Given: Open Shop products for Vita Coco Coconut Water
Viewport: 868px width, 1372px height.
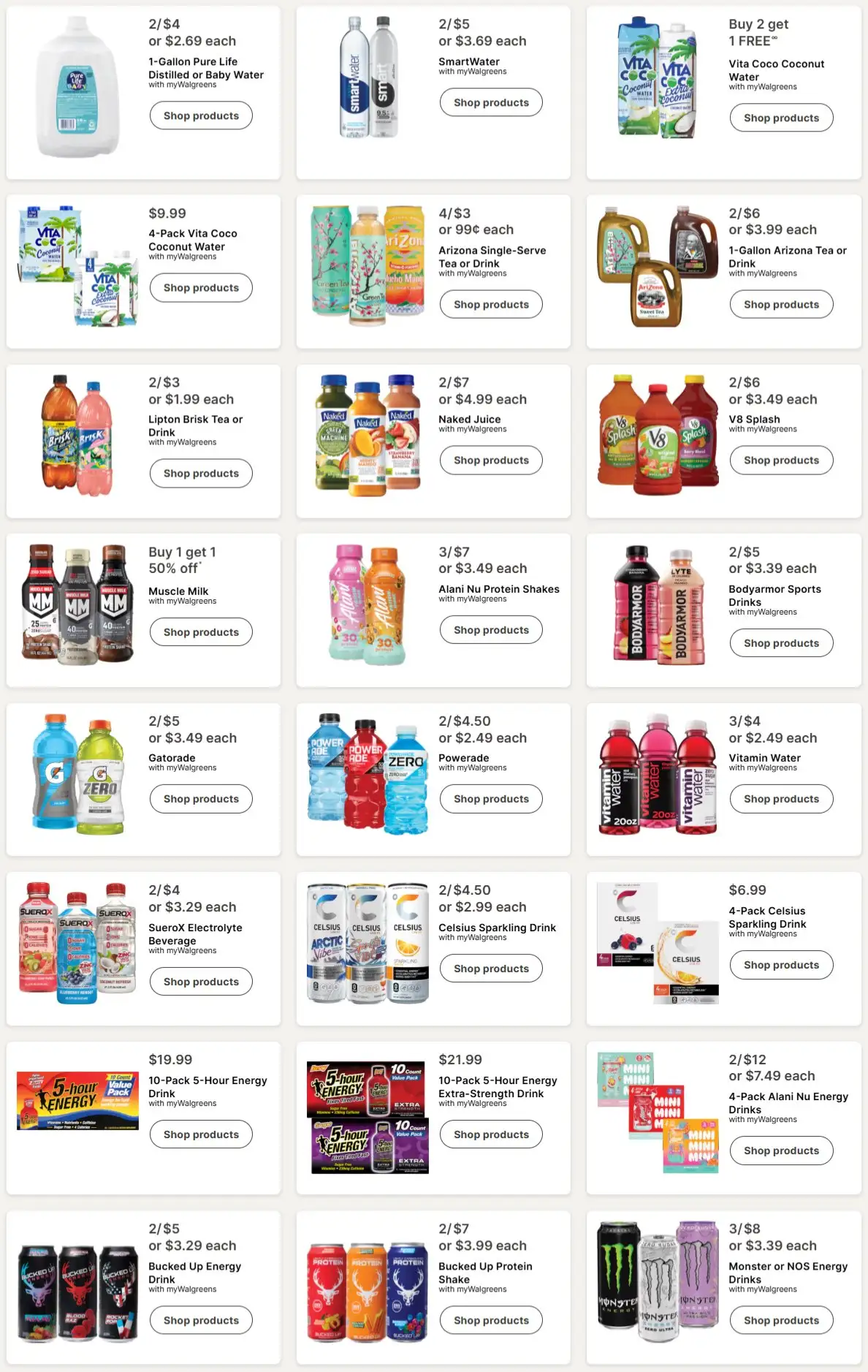Looking at the screenshot, I should pos(781,118).
